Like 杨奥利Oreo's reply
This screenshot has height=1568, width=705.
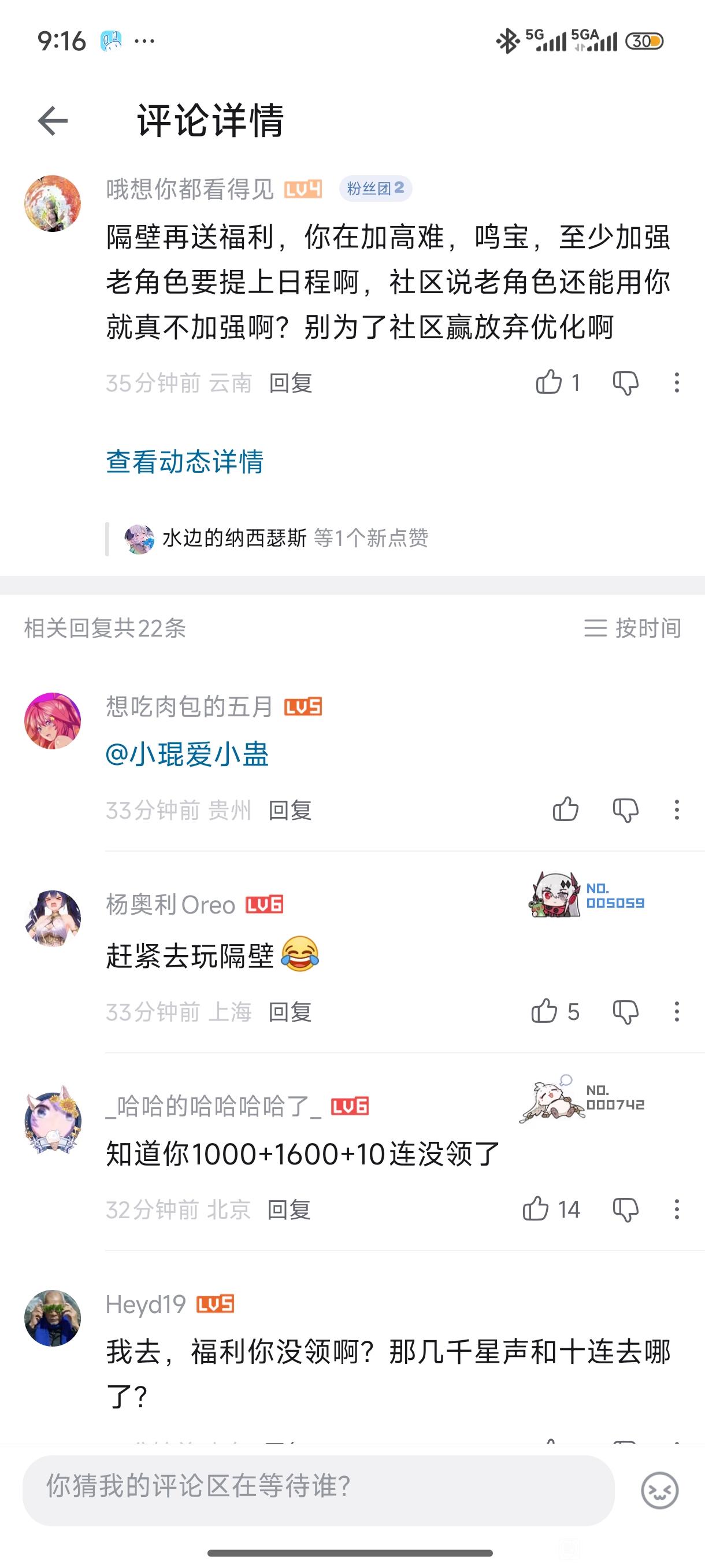click(x=544, y=1012)
